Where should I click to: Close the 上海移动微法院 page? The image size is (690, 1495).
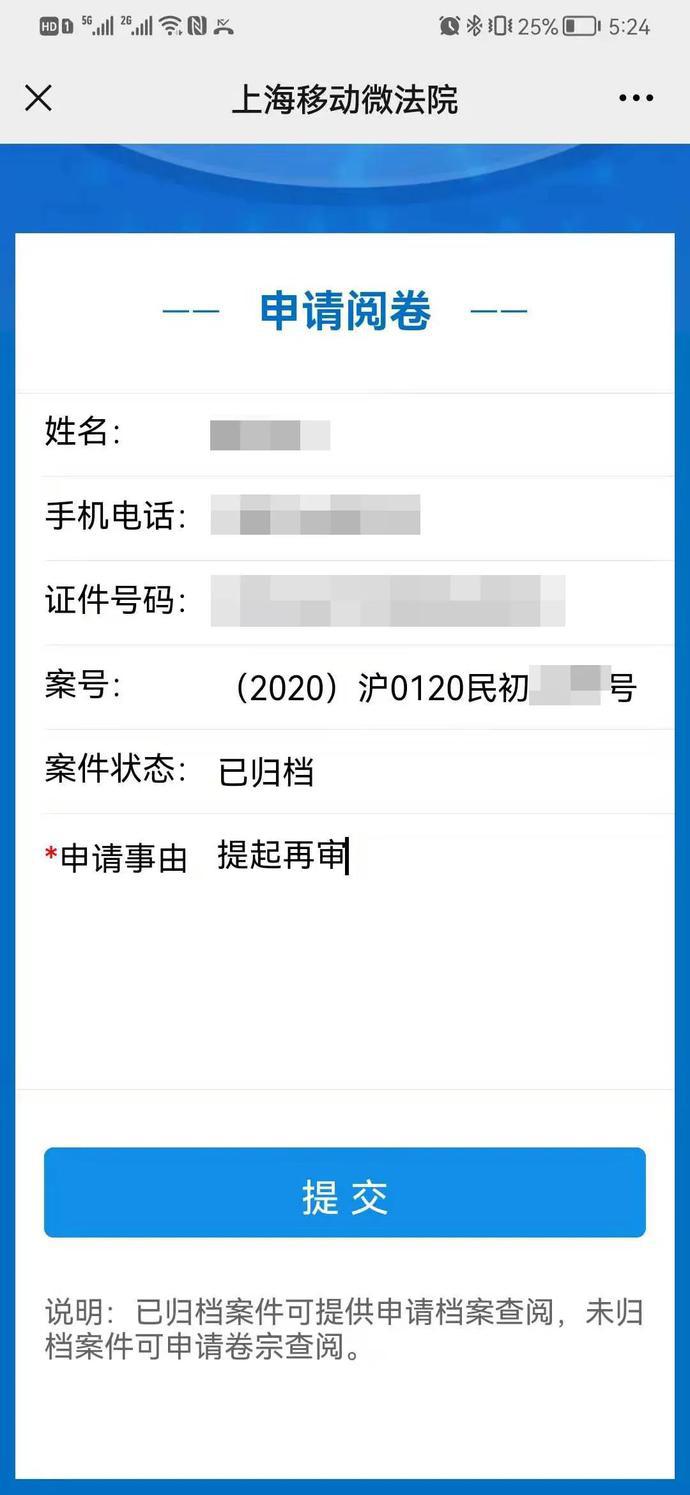pyautogui.click(x=38, y=98)
